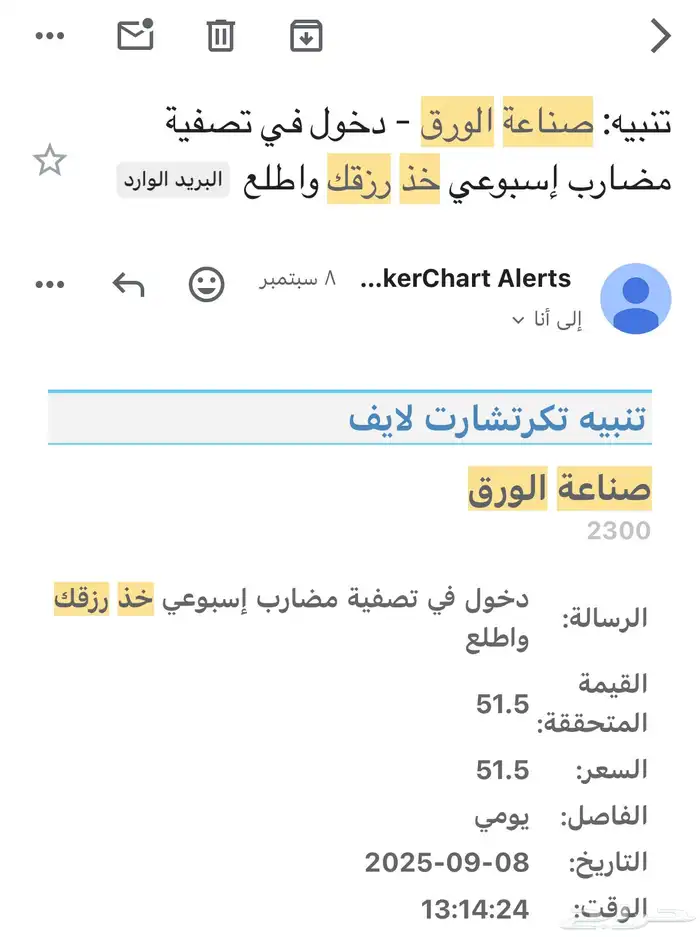The image size is (700, 937).
Task: Expand the إلى أنا recipient details
Action: 548,320
